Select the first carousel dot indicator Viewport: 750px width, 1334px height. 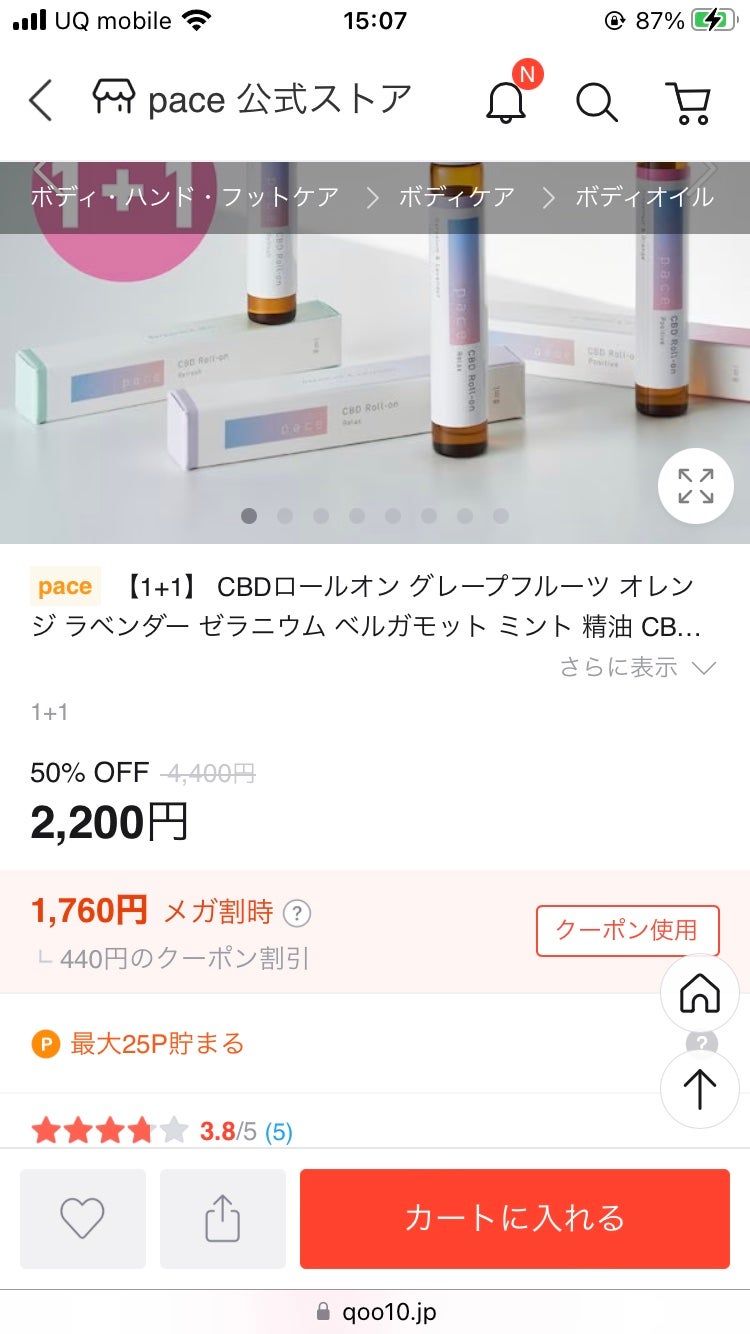pos(249,516)
